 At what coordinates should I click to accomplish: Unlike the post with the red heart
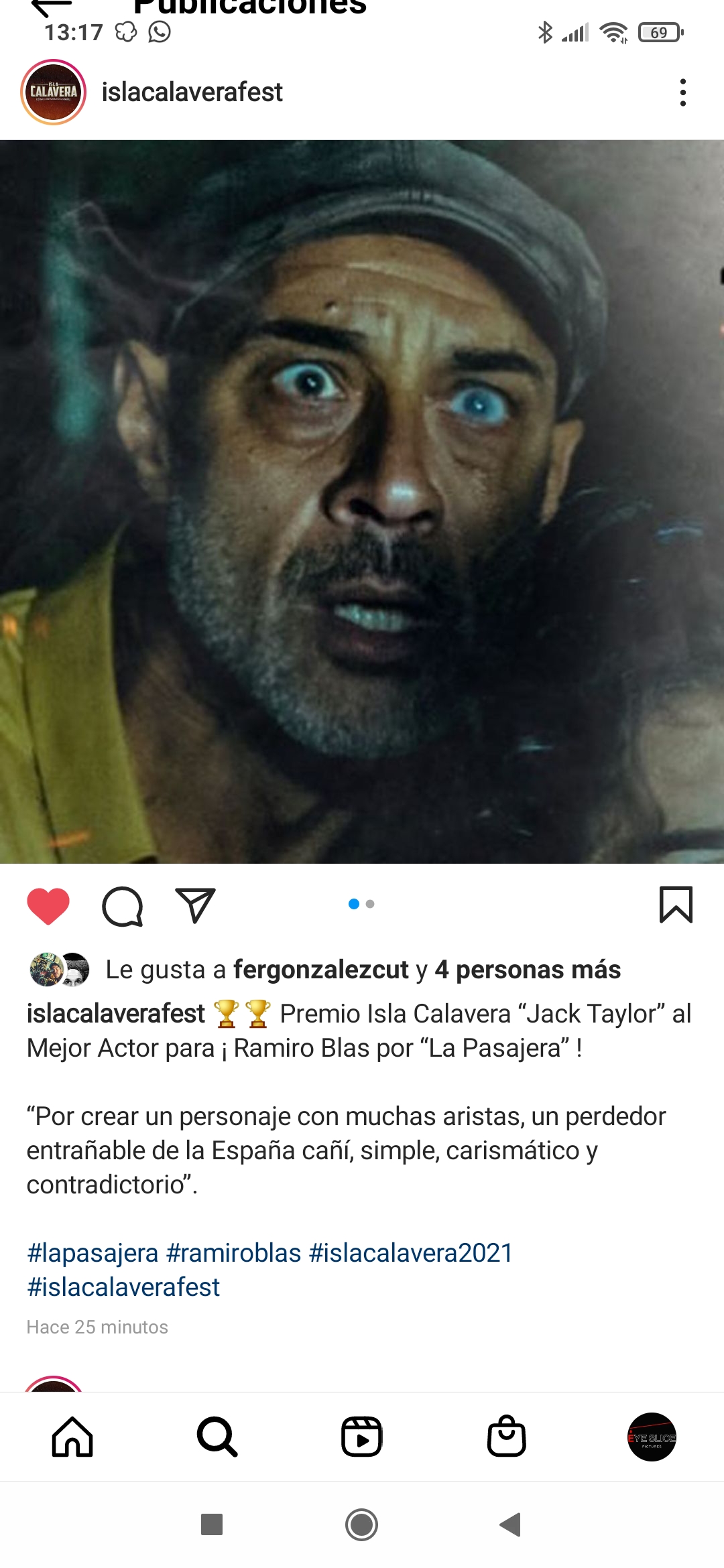48,906
